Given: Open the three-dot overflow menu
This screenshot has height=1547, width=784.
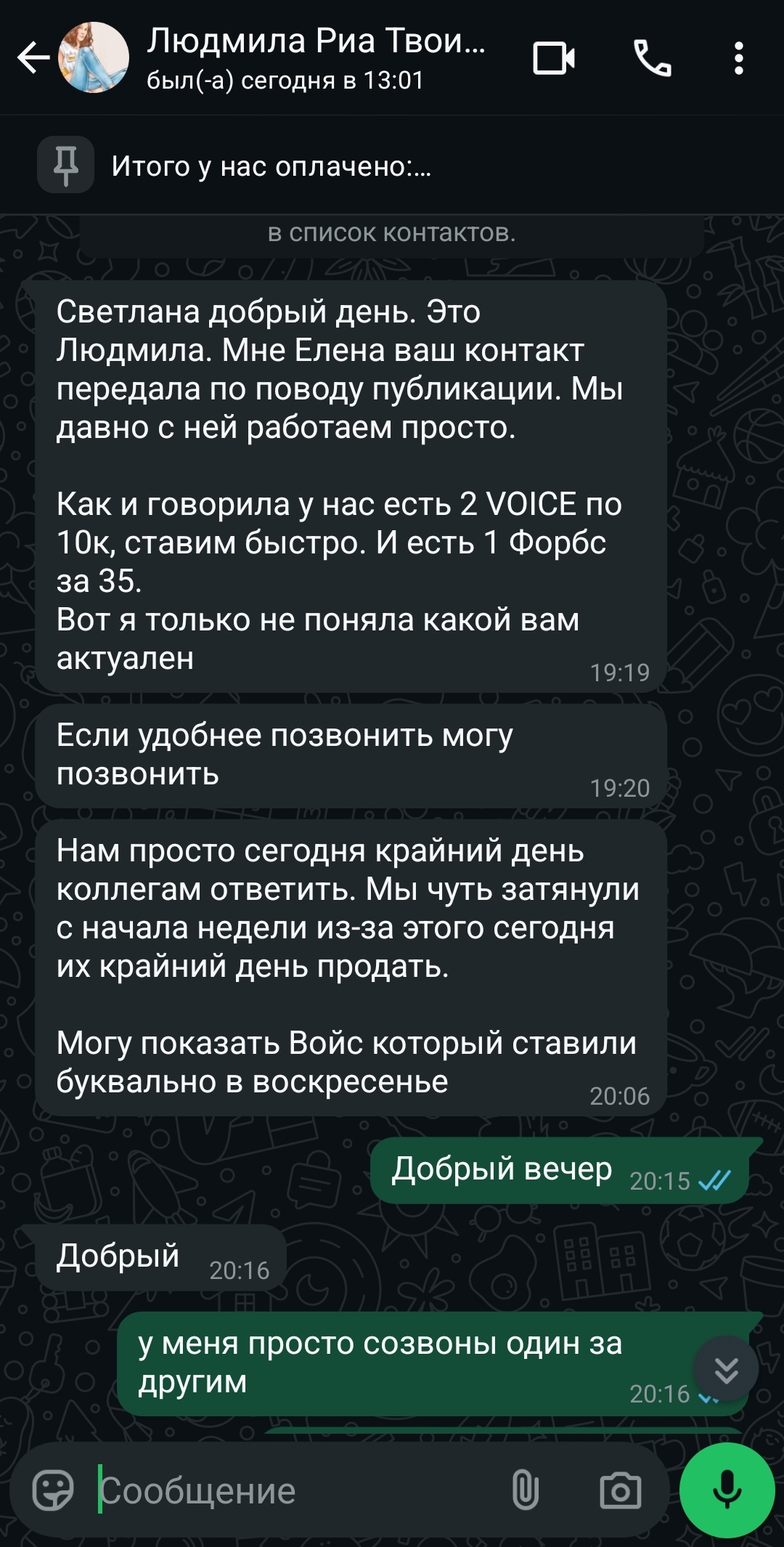Looking at the screenshot, I should [x=738, y=58].
